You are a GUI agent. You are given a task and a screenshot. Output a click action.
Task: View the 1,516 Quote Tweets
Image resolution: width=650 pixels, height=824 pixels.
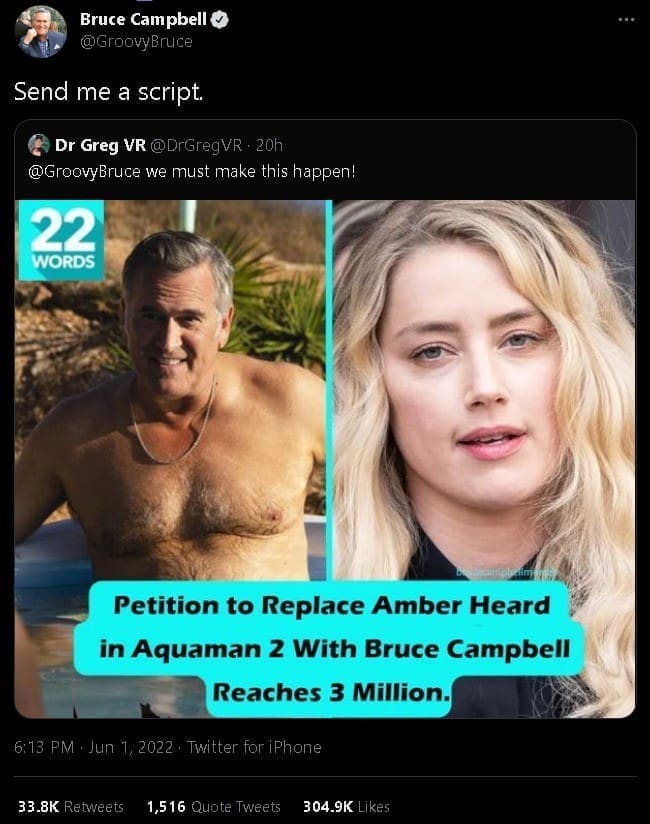(213, 806)
